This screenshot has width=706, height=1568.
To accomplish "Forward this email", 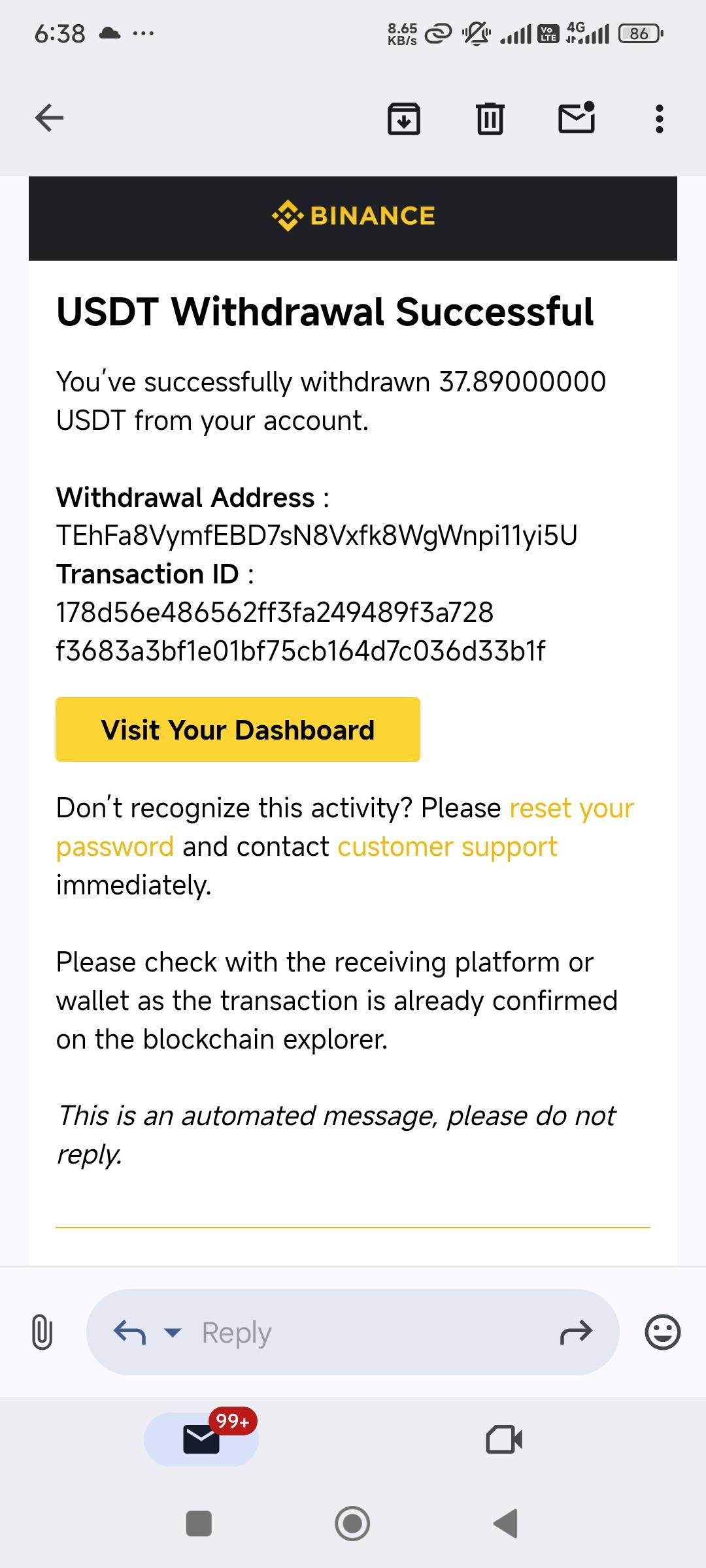I will pyautogui.click(x=576, y=1332).
